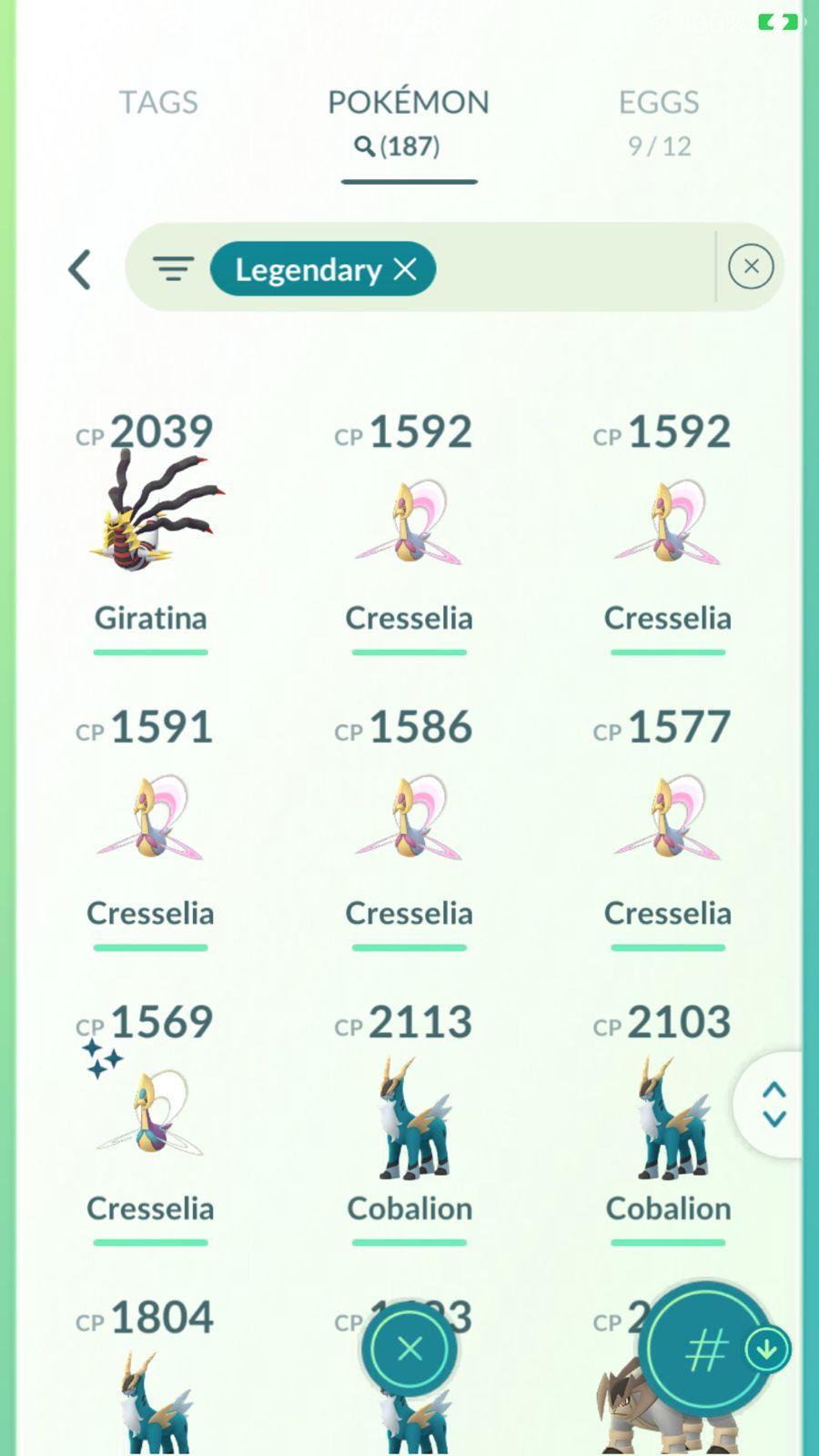Open Cobalion with CP 2103
This screenshot has width=819, height=1456.
point(667,1117)
